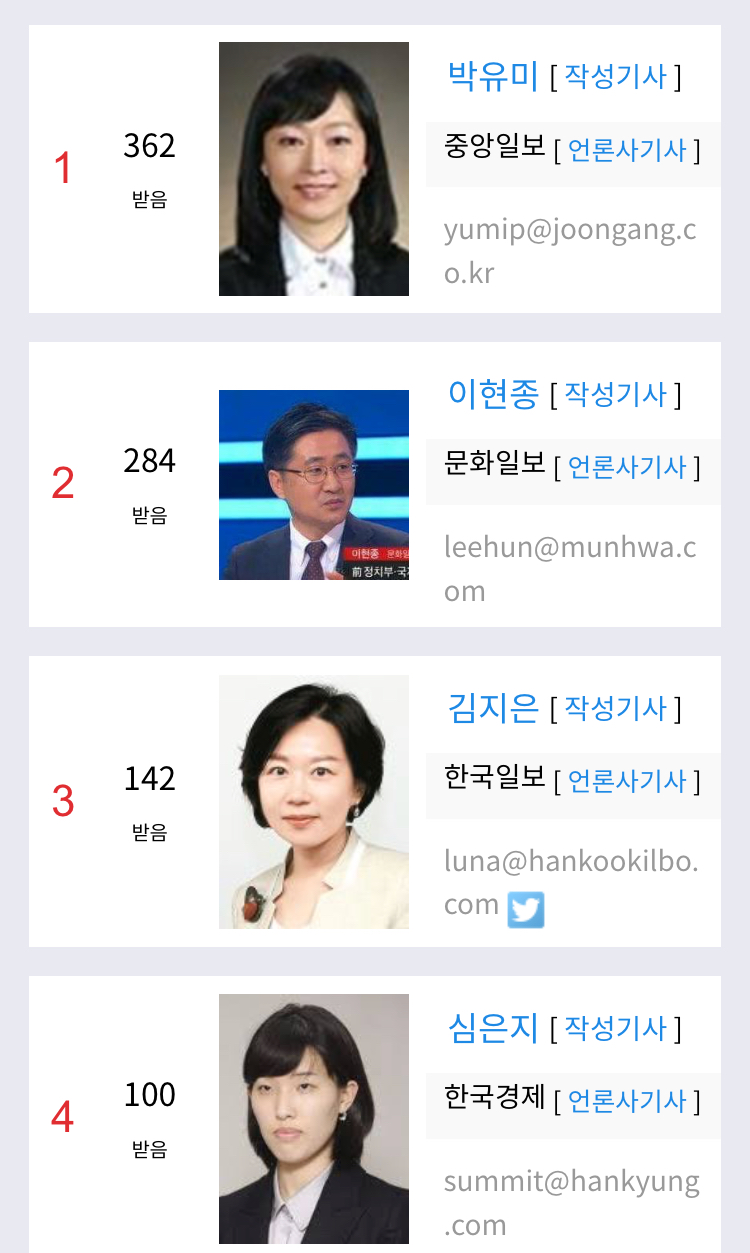Open reporter 박유미's name link

point(493,75)
